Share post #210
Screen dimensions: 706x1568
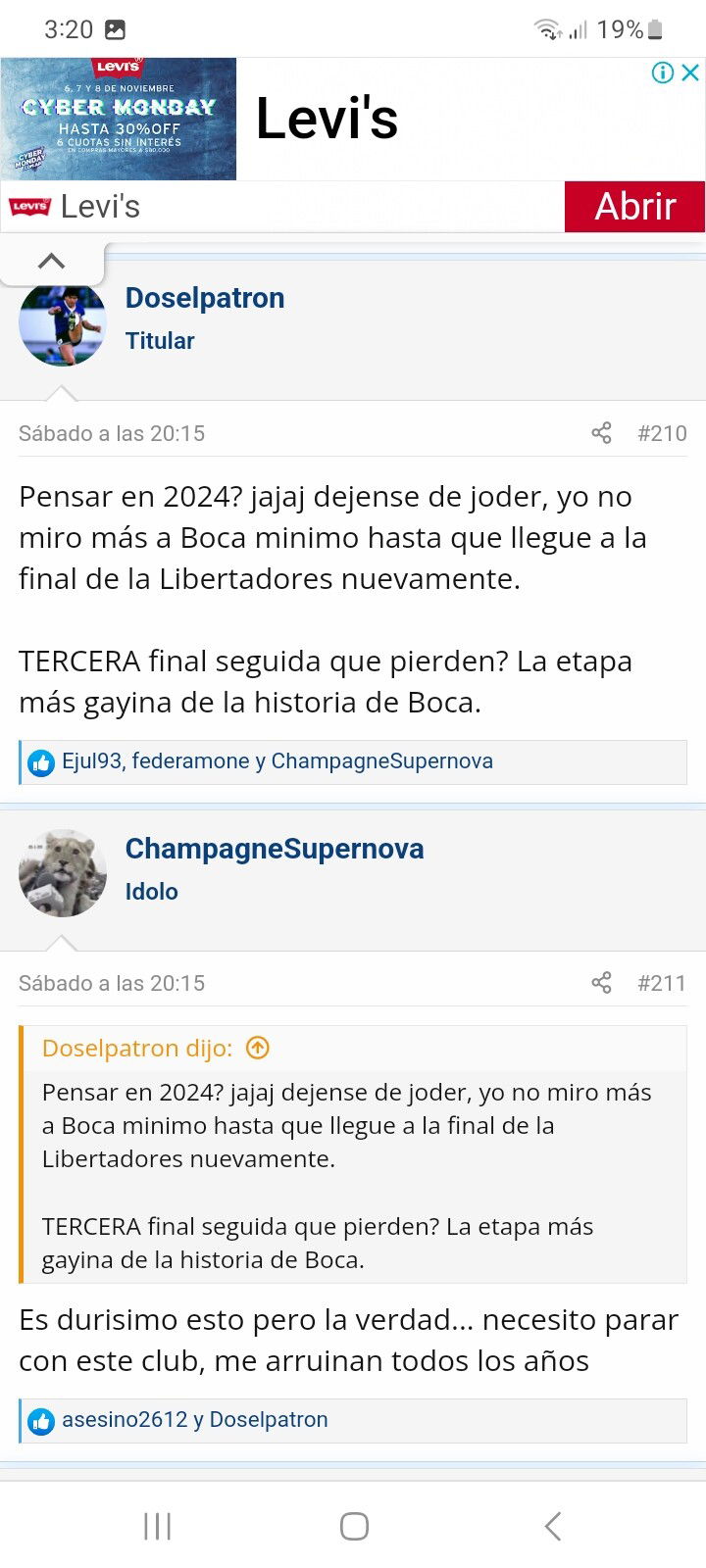pyautogui.click(x=601, y=433)
